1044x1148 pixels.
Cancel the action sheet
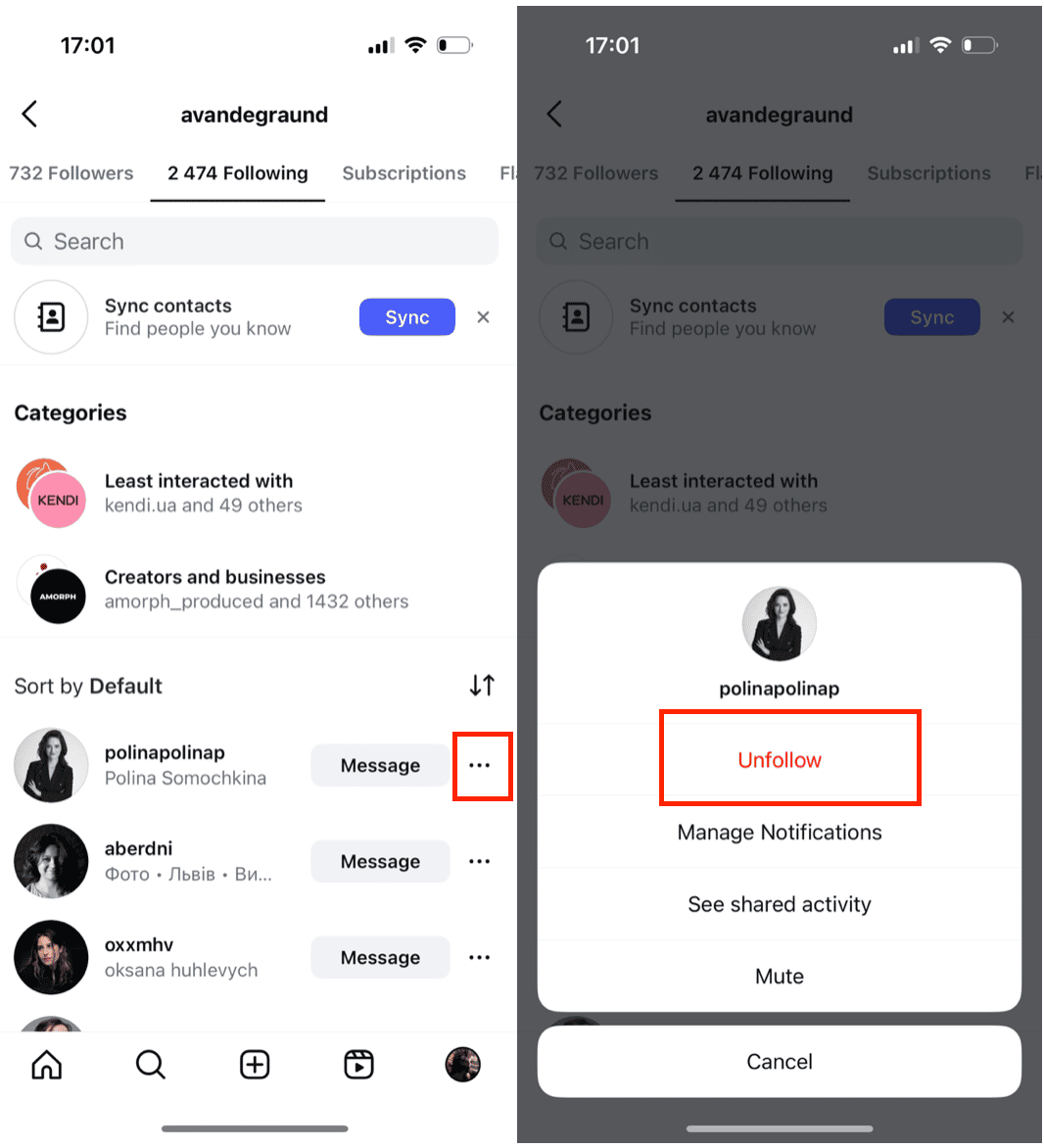779,1062
